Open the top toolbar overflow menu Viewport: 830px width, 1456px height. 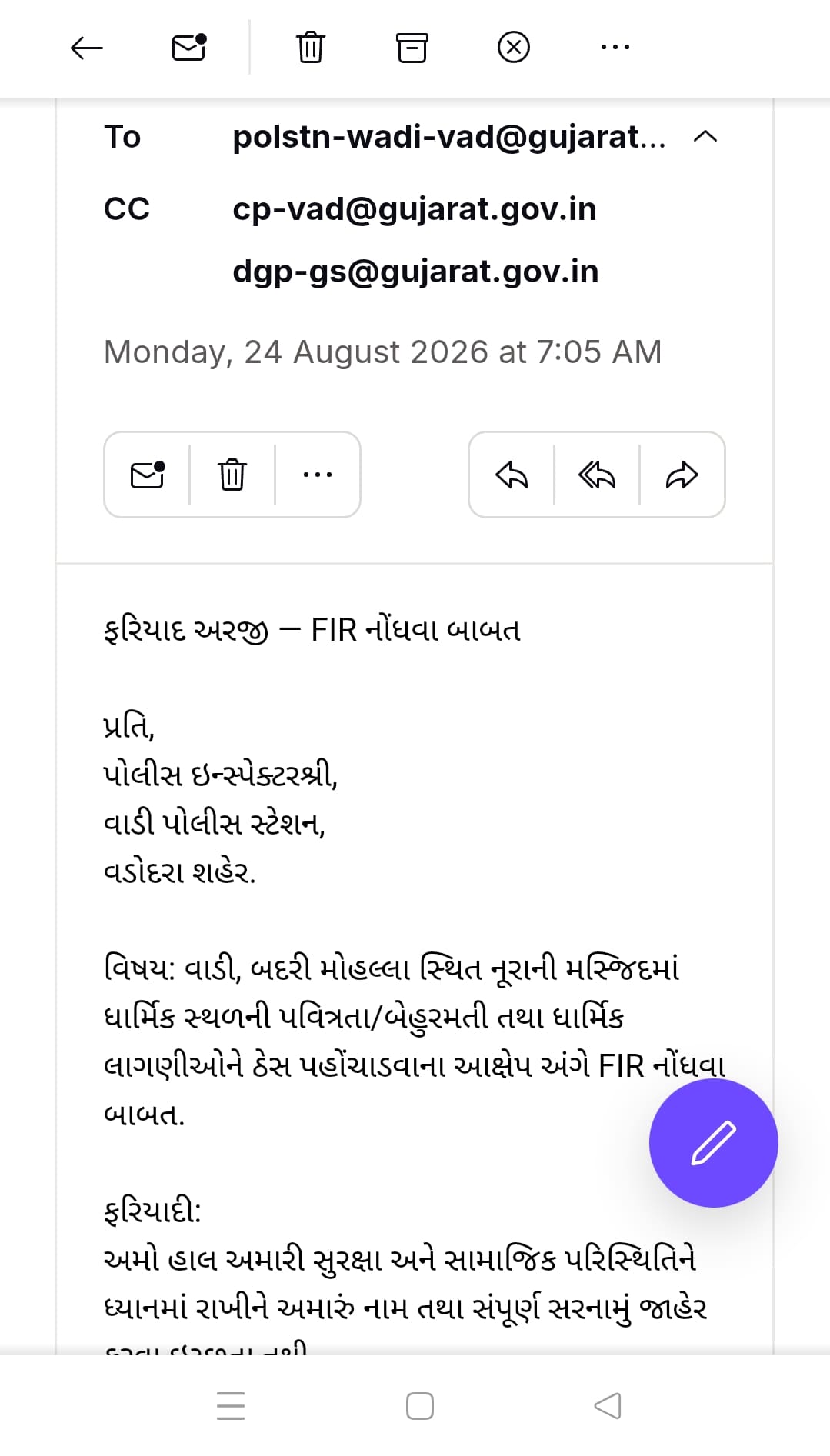tap(615, 48)
